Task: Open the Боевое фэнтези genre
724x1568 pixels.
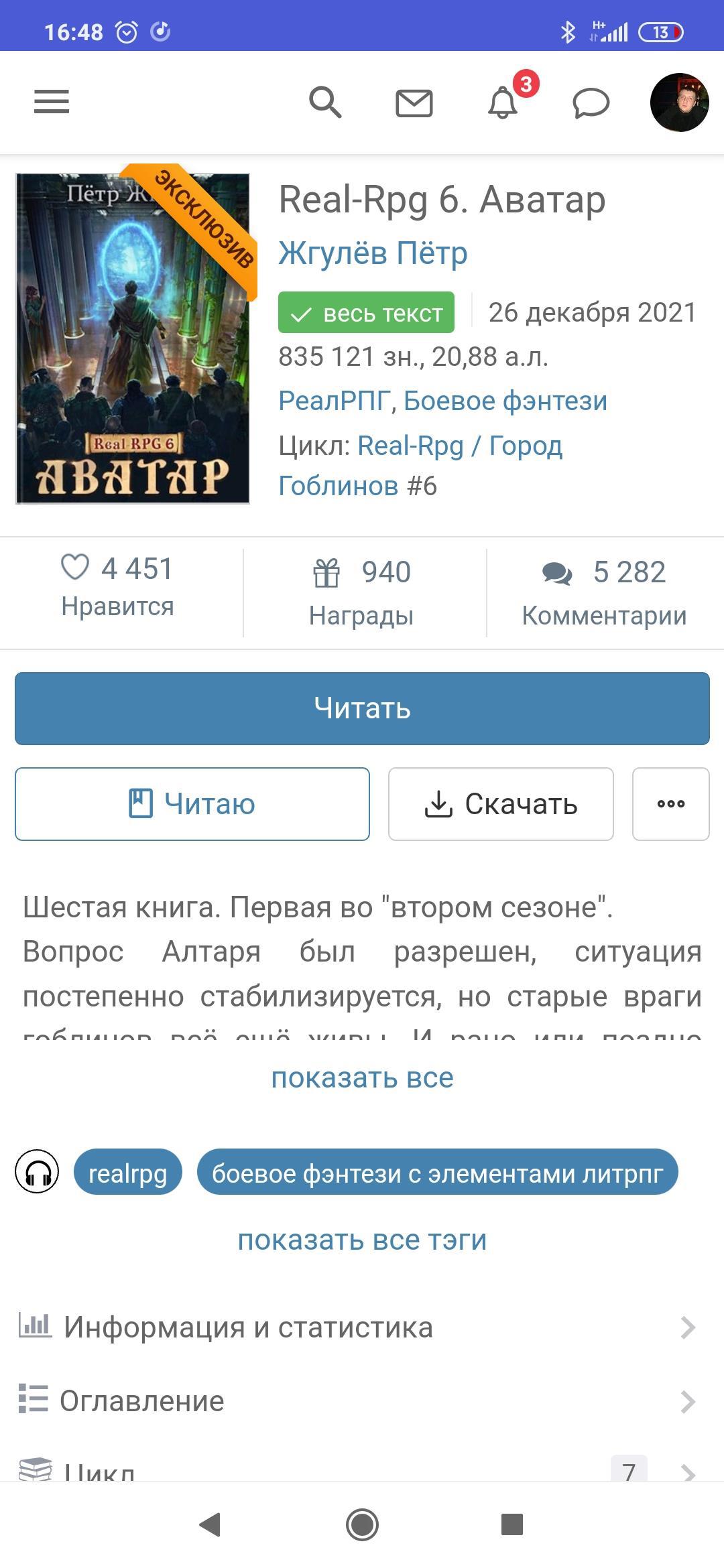Action: pos(505,401)
